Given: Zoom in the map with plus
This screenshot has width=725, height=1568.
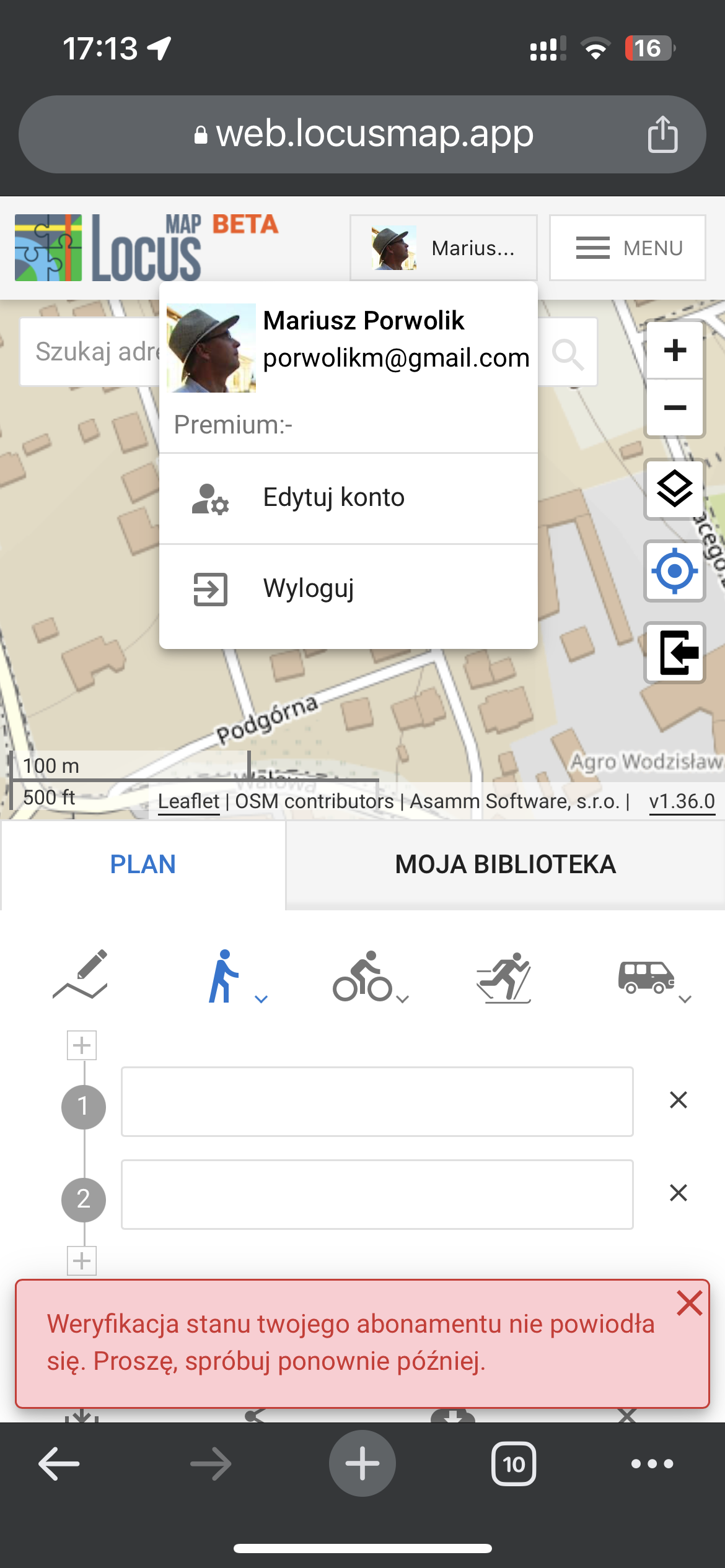Looking at the screenshot, I should click(x=674, y=351).
